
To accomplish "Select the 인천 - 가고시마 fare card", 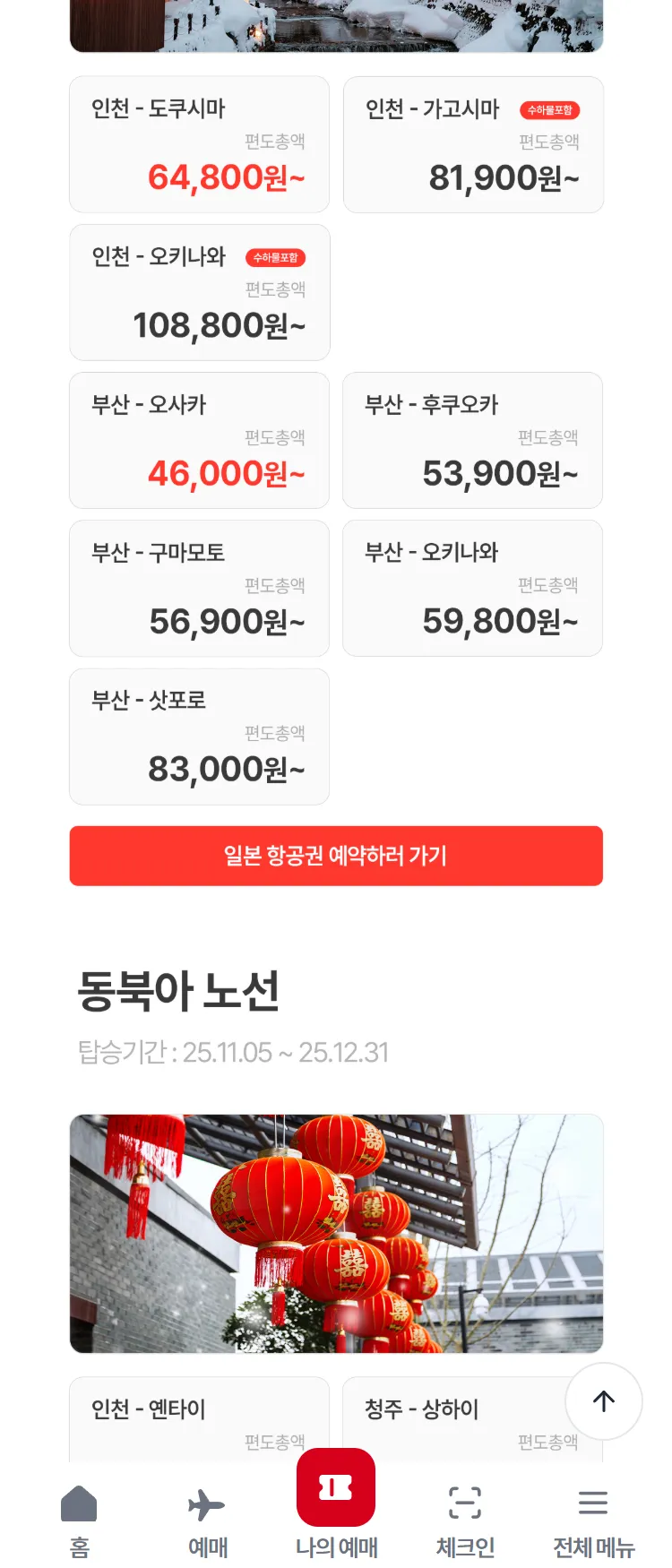I will coord(473,145).
